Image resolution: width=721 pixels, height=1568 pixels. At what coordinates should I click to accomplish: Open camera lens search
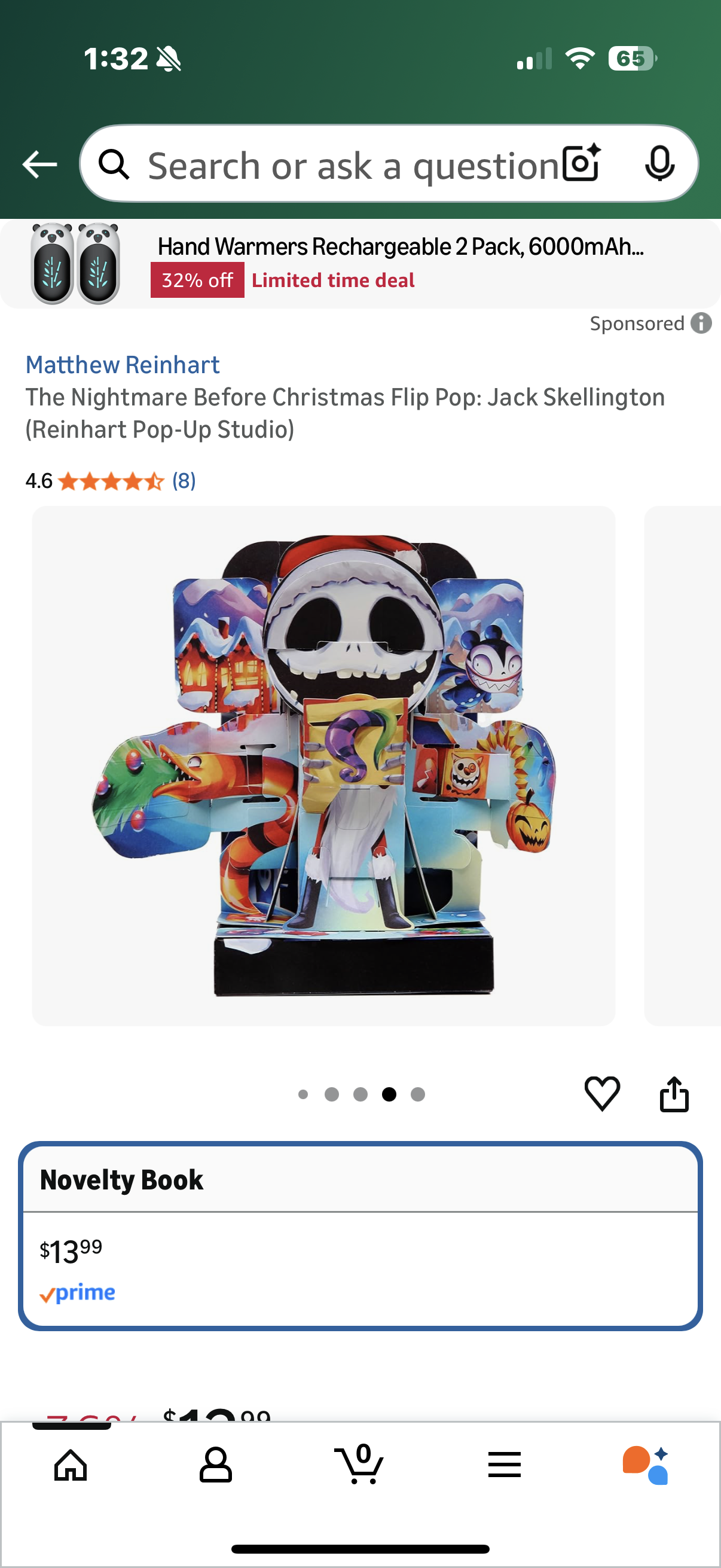[581, 164]
